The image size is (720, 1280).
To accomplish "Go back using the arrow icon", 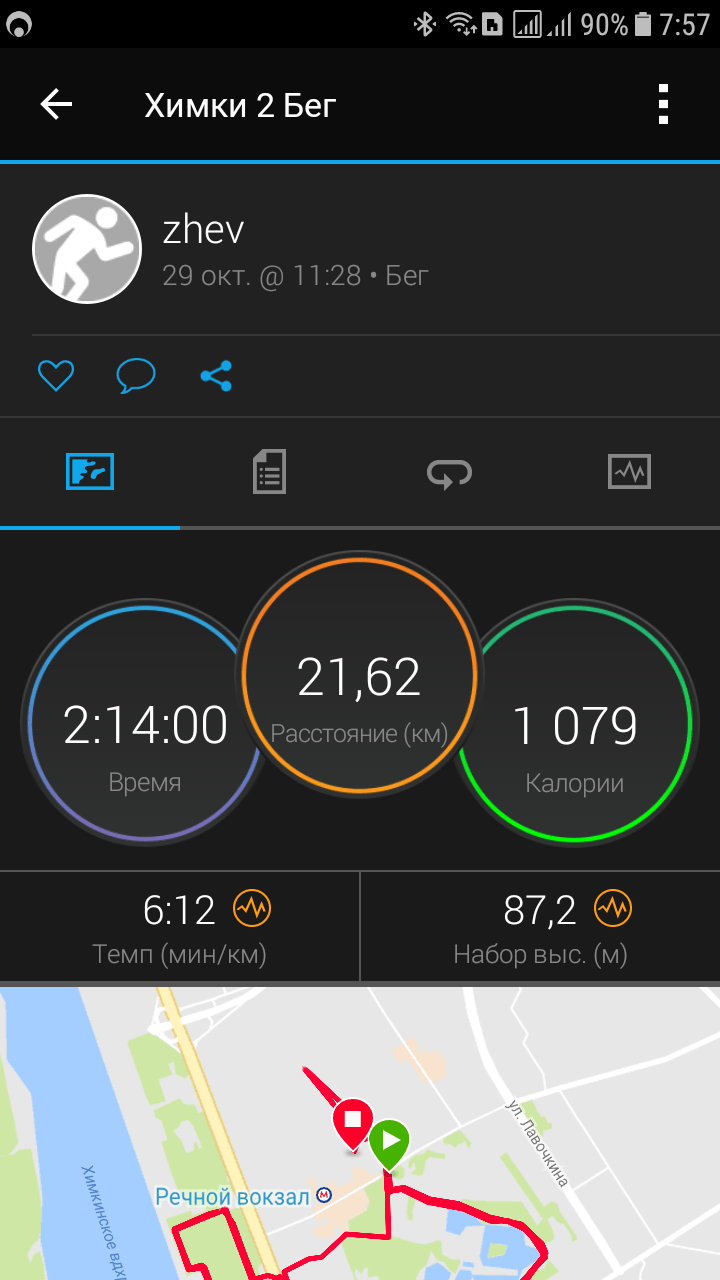I will 56,104.
